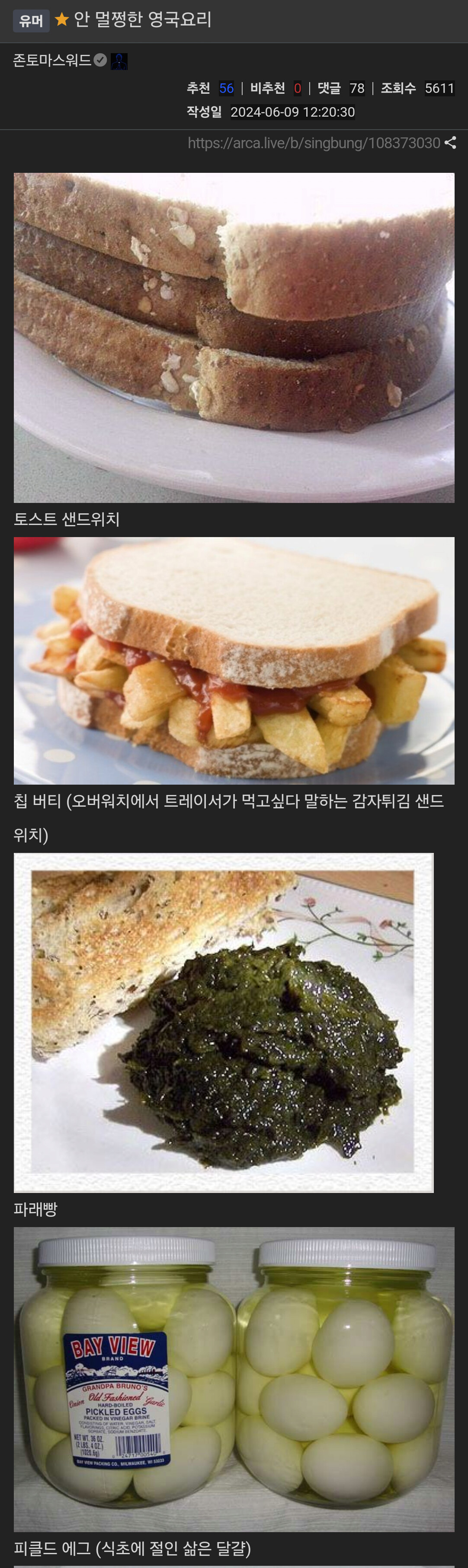
Task: Open the pickled eggs jar image
Action: click(x=234, y=1379)
